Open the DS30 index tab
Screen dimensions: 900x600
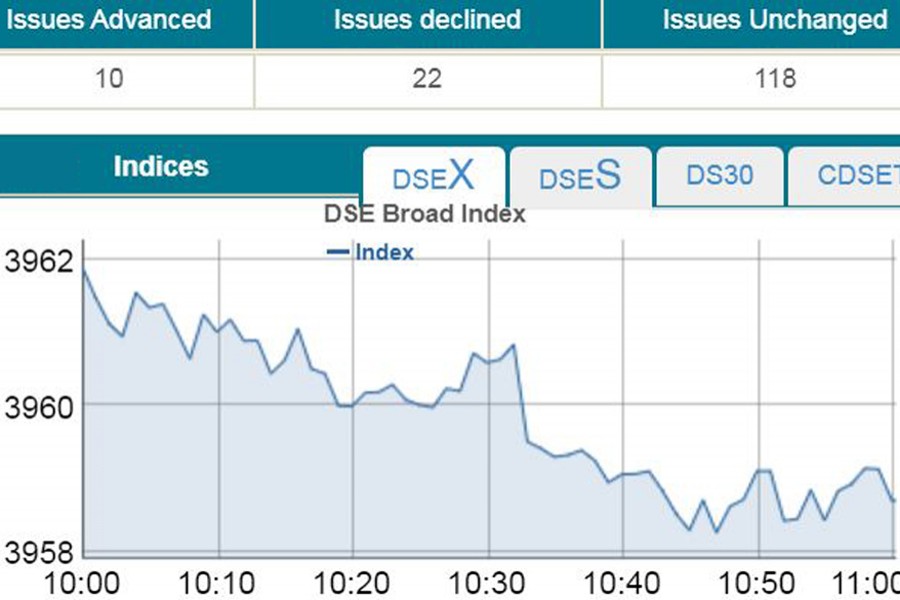719,175
